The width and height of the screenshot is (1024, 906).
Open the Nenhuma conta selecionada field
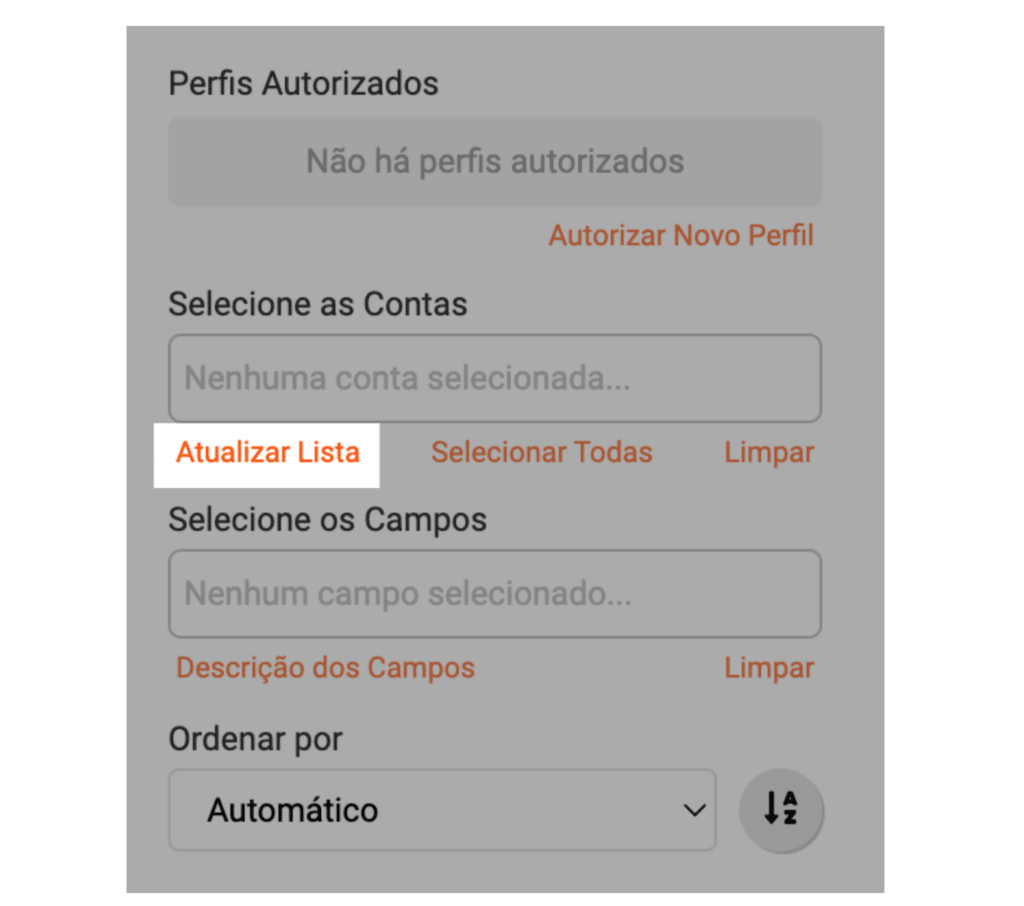[x=494, y=379]
